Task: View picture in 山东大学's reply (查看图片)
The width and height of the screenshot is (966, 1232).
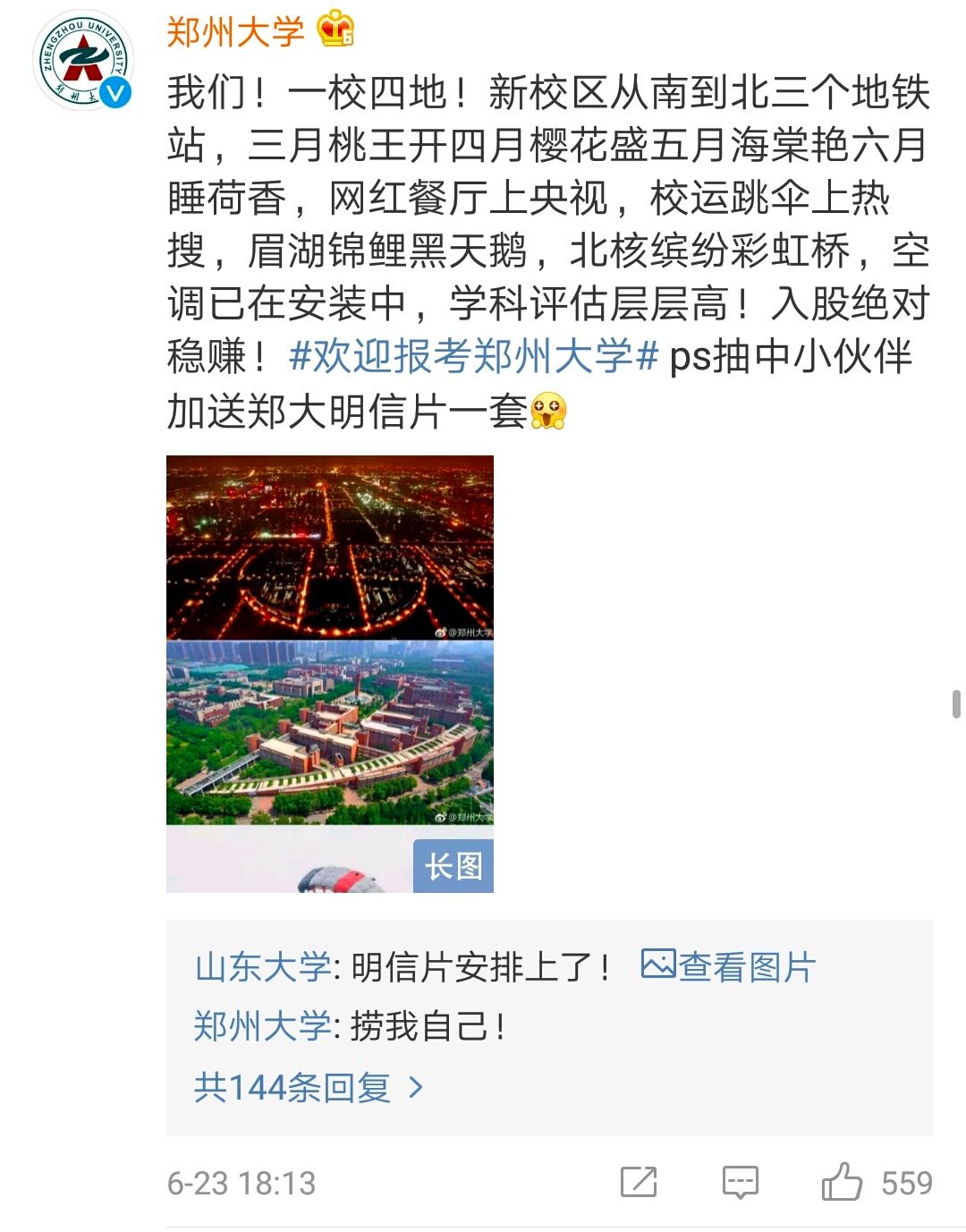Action: [728, 966]
